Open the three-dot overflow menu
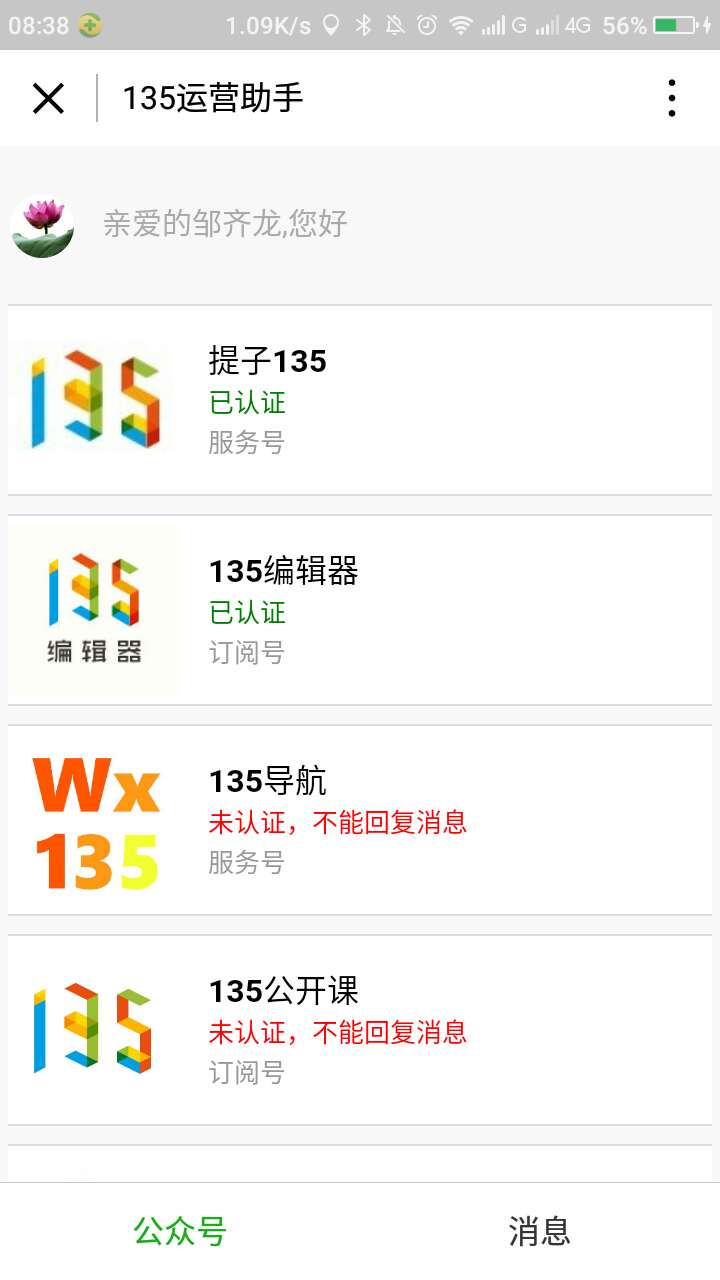 click(x=671, y=98)
